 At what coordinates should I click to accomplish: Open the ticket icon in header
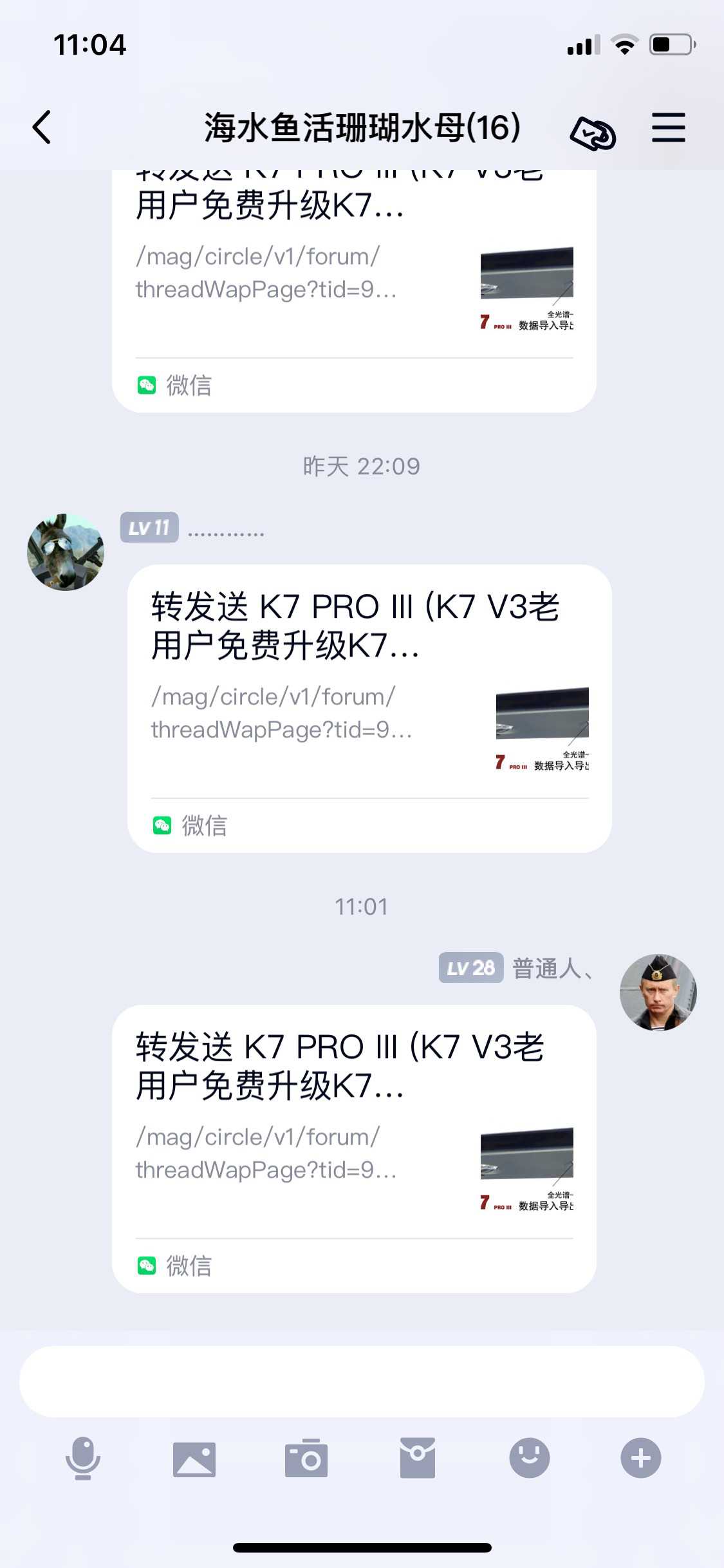tap(593, 132)
